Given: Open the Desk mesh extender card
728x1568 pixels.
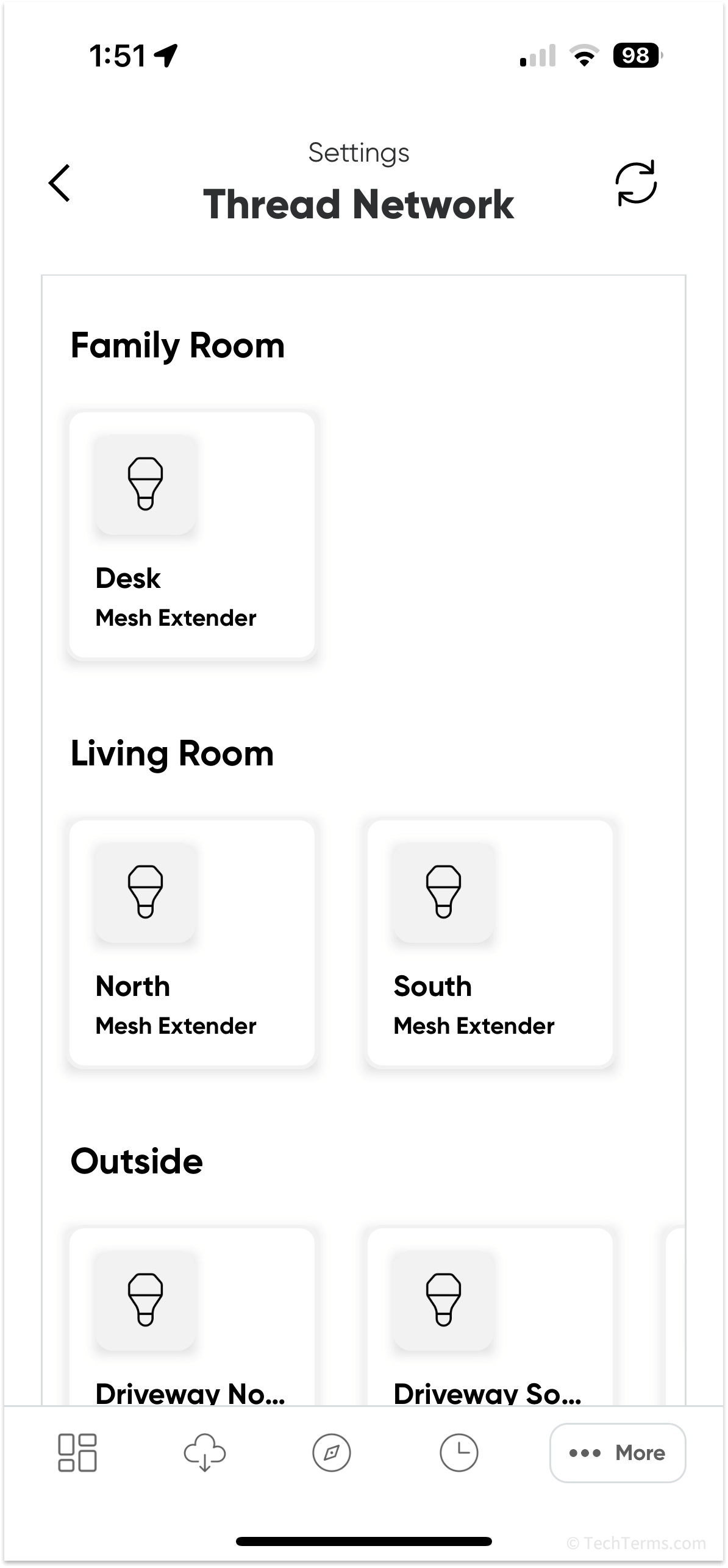Looking at the screenshot, I should click(192, 535).
